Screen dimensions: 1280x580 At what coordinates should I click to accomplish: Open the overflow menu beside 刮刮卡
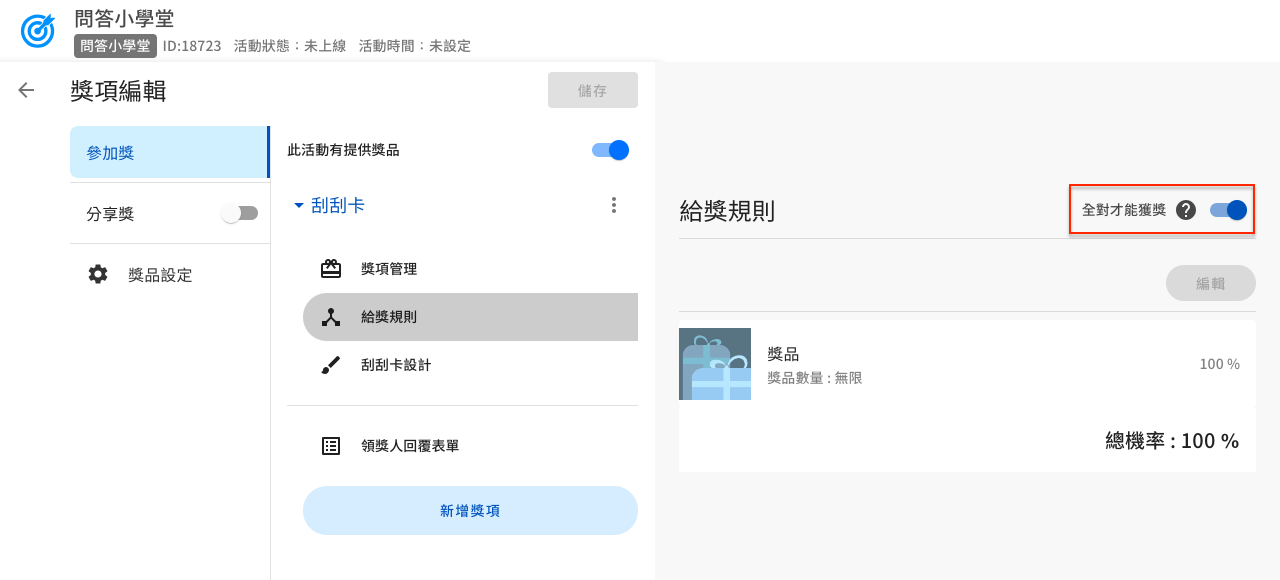pos(614,205)
